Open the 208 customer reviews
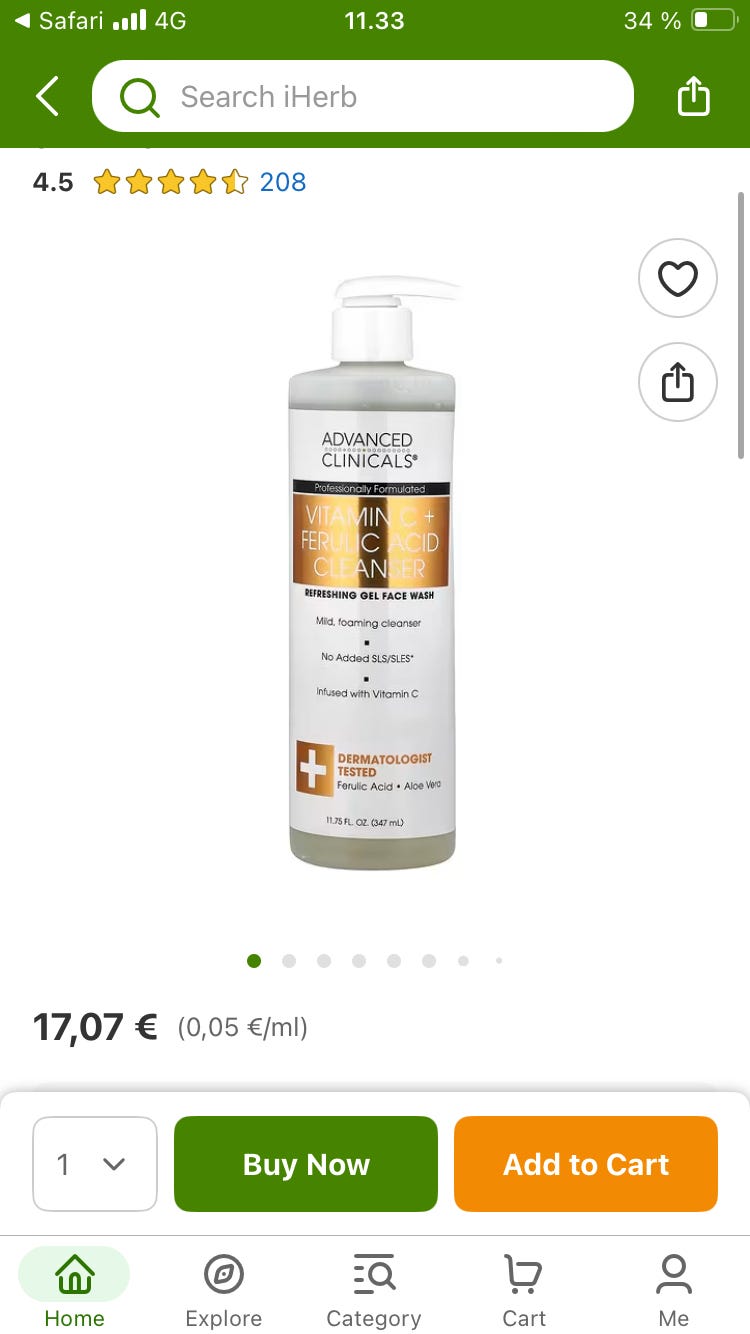Screen dimensions: 750x1334 pos(283,182)
